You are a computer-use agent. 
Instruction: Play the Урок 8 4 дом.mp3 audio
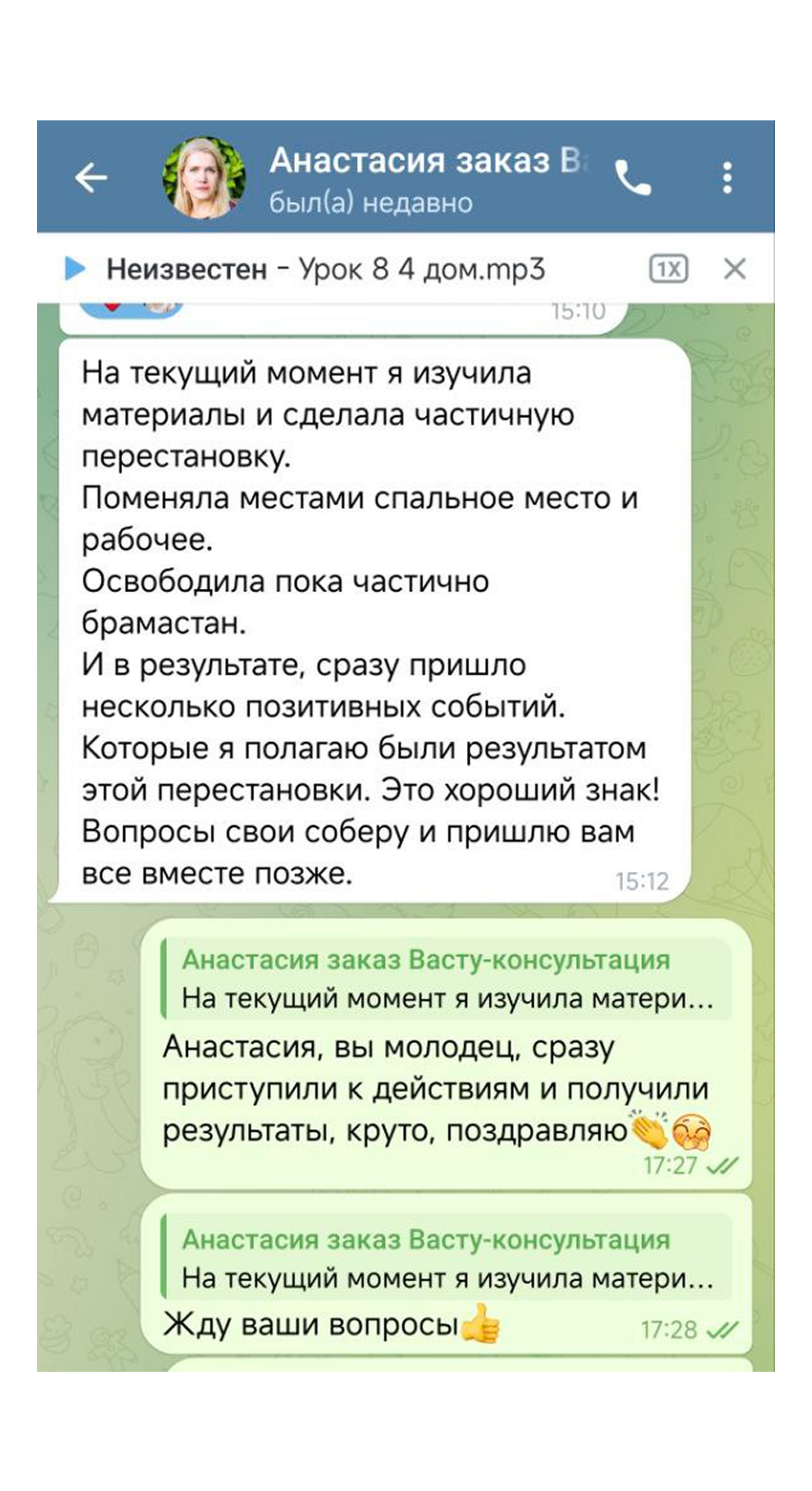point(75,269)
